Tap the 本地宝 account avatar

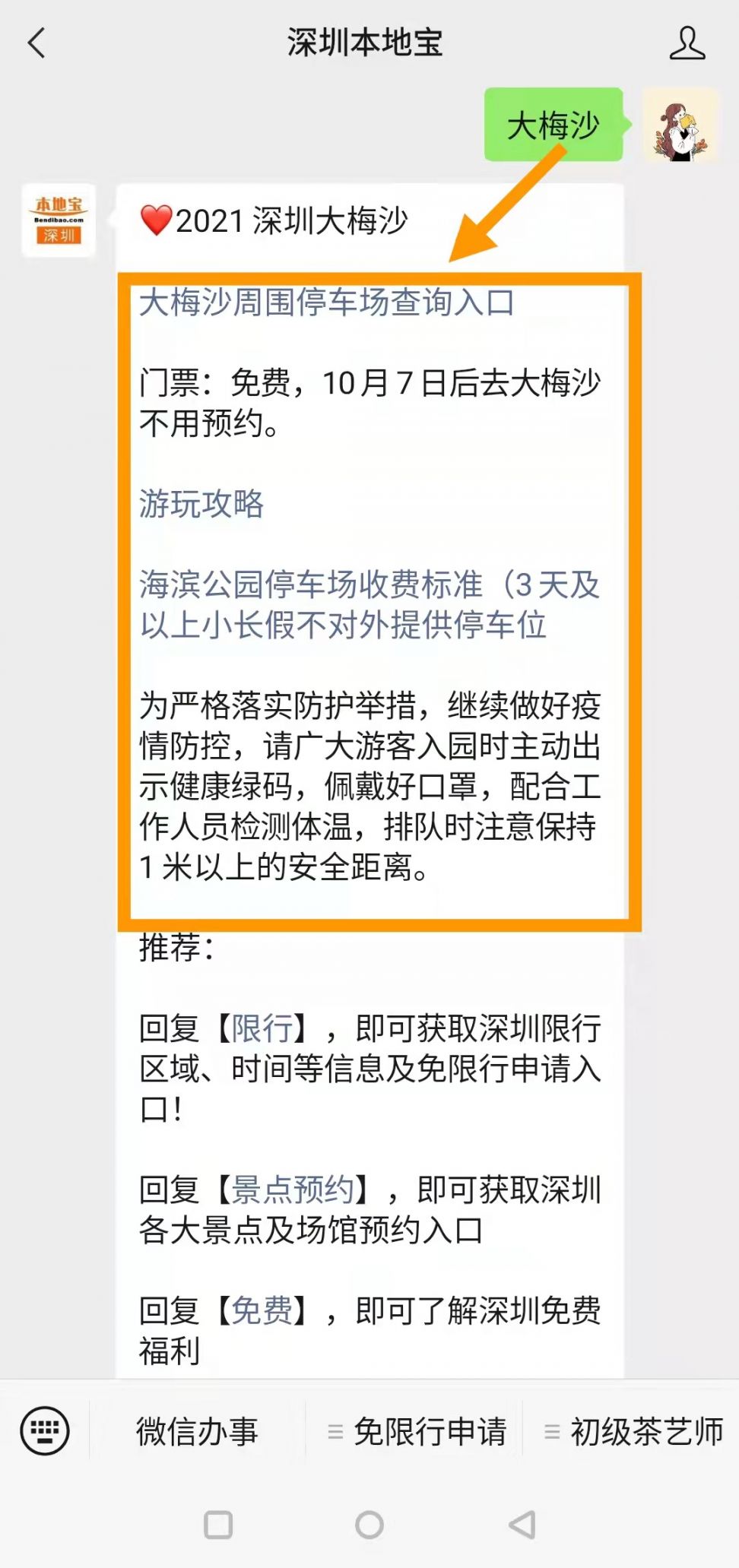click(59, 220)
